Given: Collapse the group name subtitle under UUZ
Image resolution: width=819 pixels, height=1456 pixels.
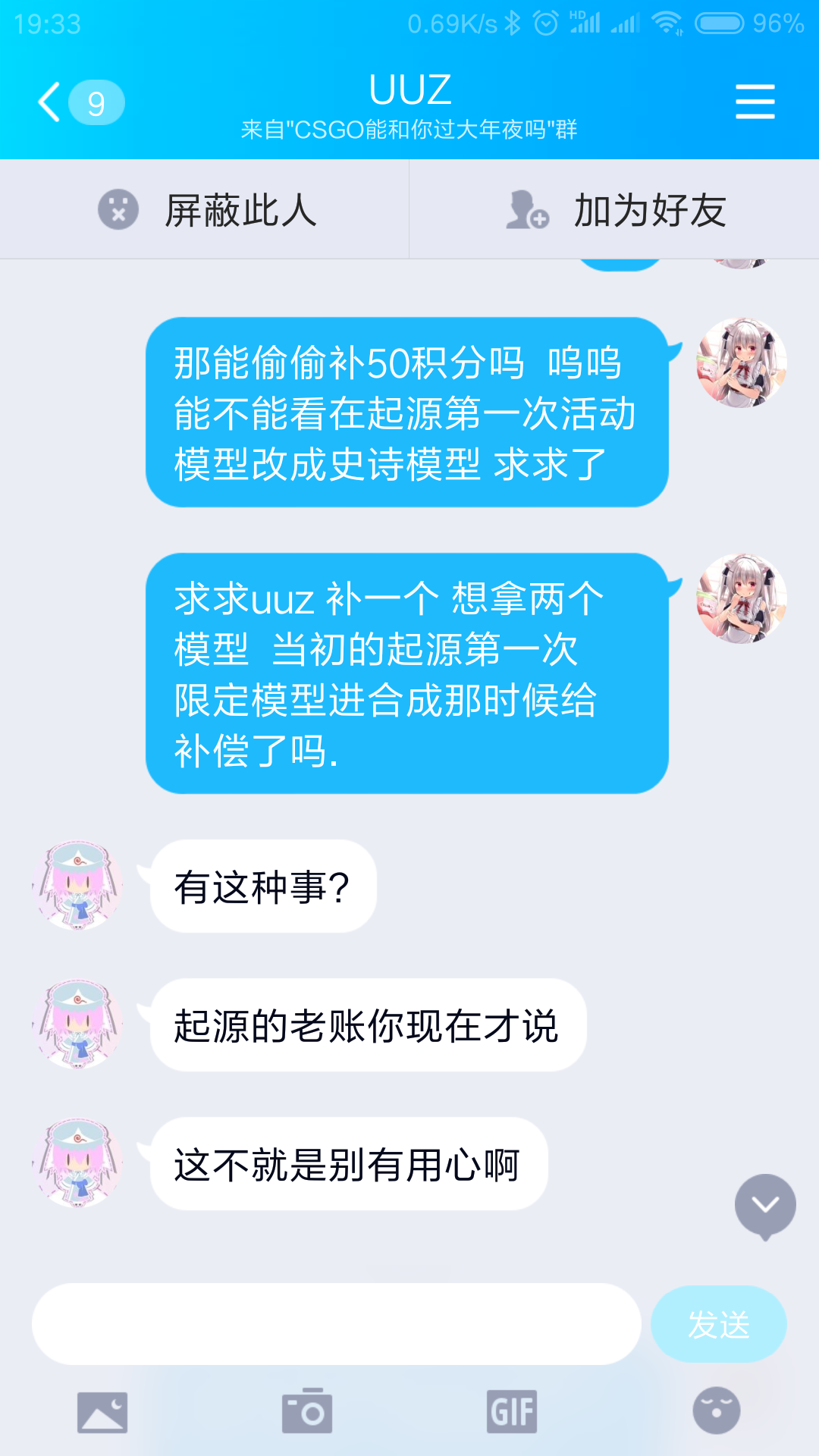Looking at the screenshot, I should (x=409, y=130).
